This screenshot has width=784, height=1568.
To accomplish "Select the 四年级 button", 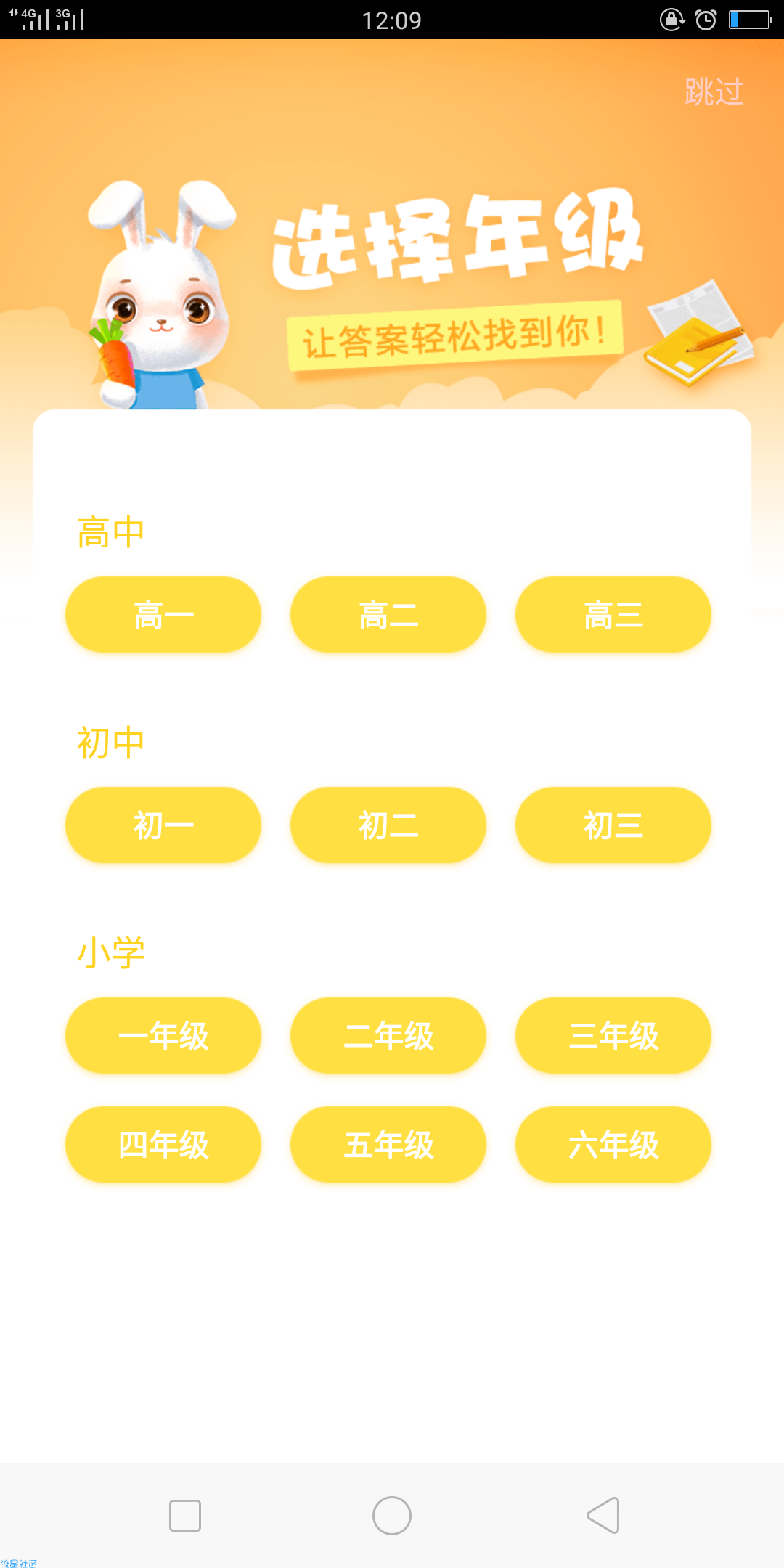I will [163, 1145].
